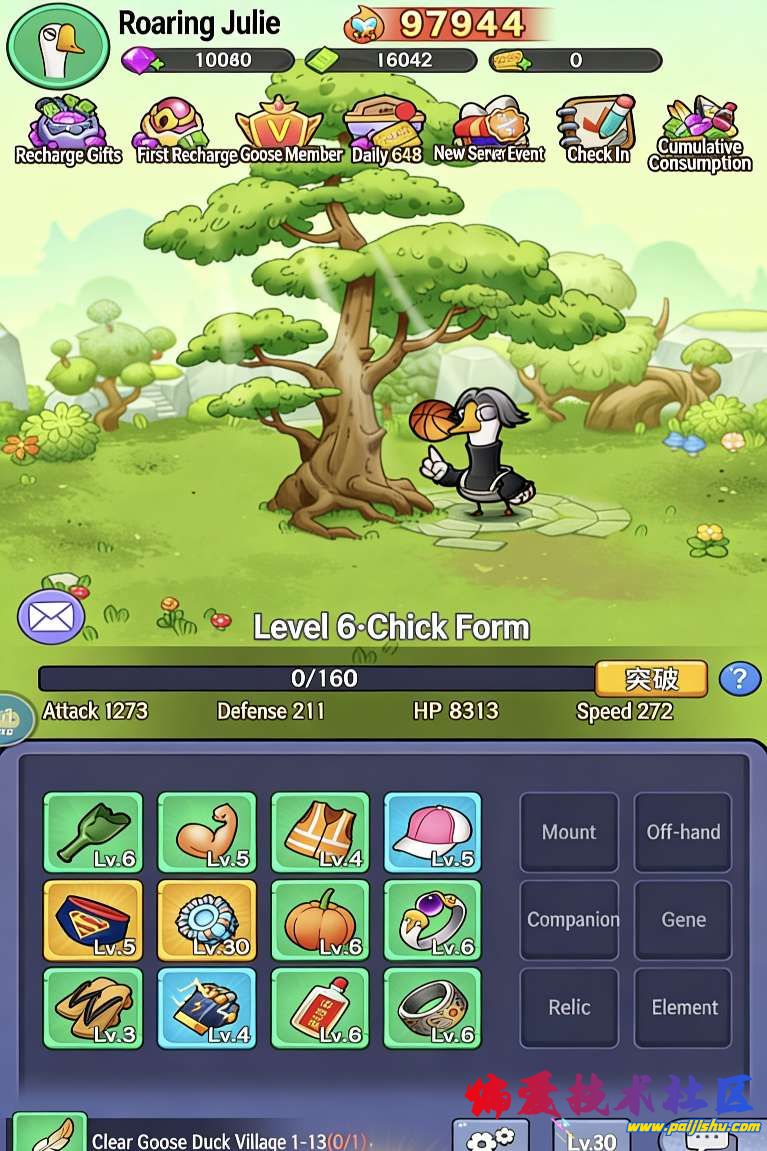Open the pink cap equipment Lv.5
The image size is (767, 1151).
432,832
